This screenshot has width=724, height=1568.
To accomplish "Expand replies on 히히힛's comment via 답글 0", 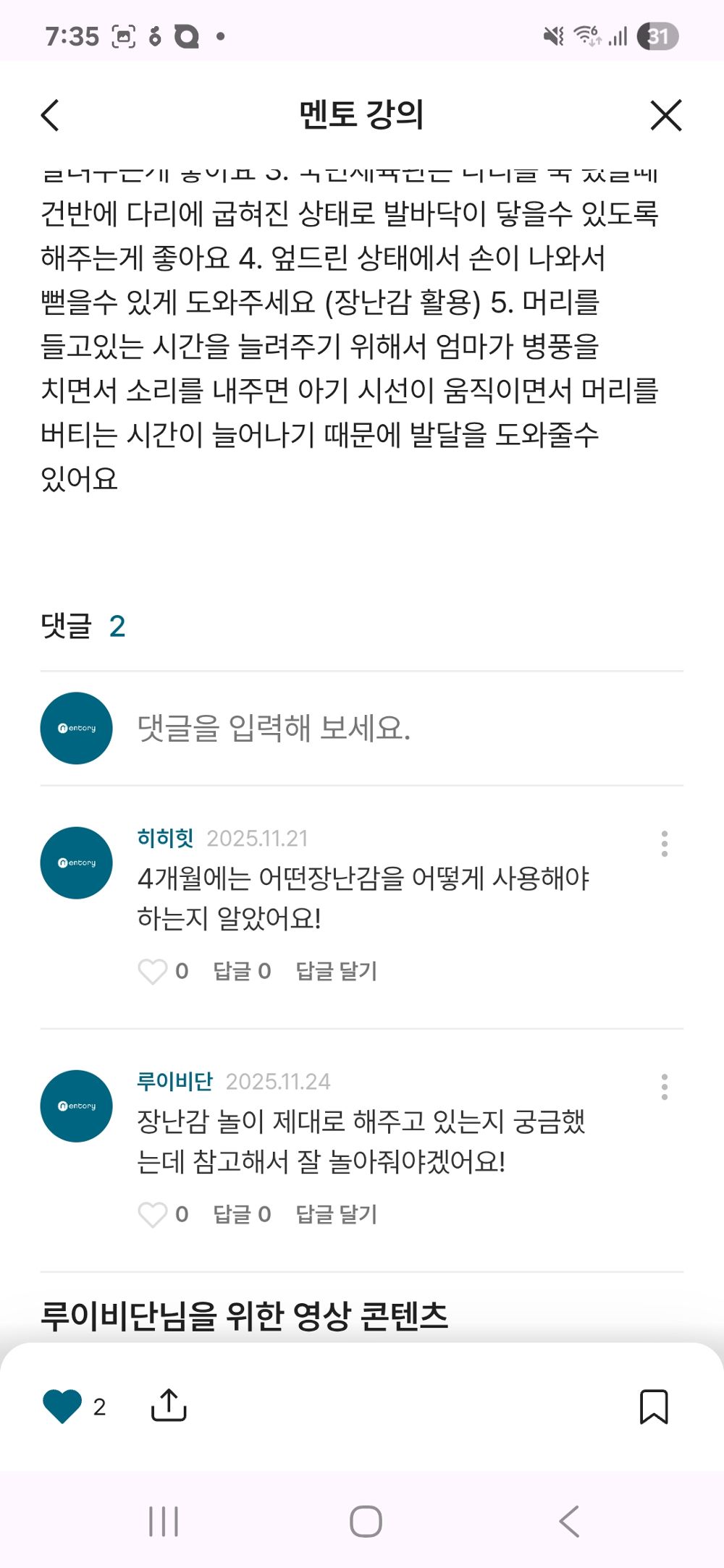I will pos(243,972).
